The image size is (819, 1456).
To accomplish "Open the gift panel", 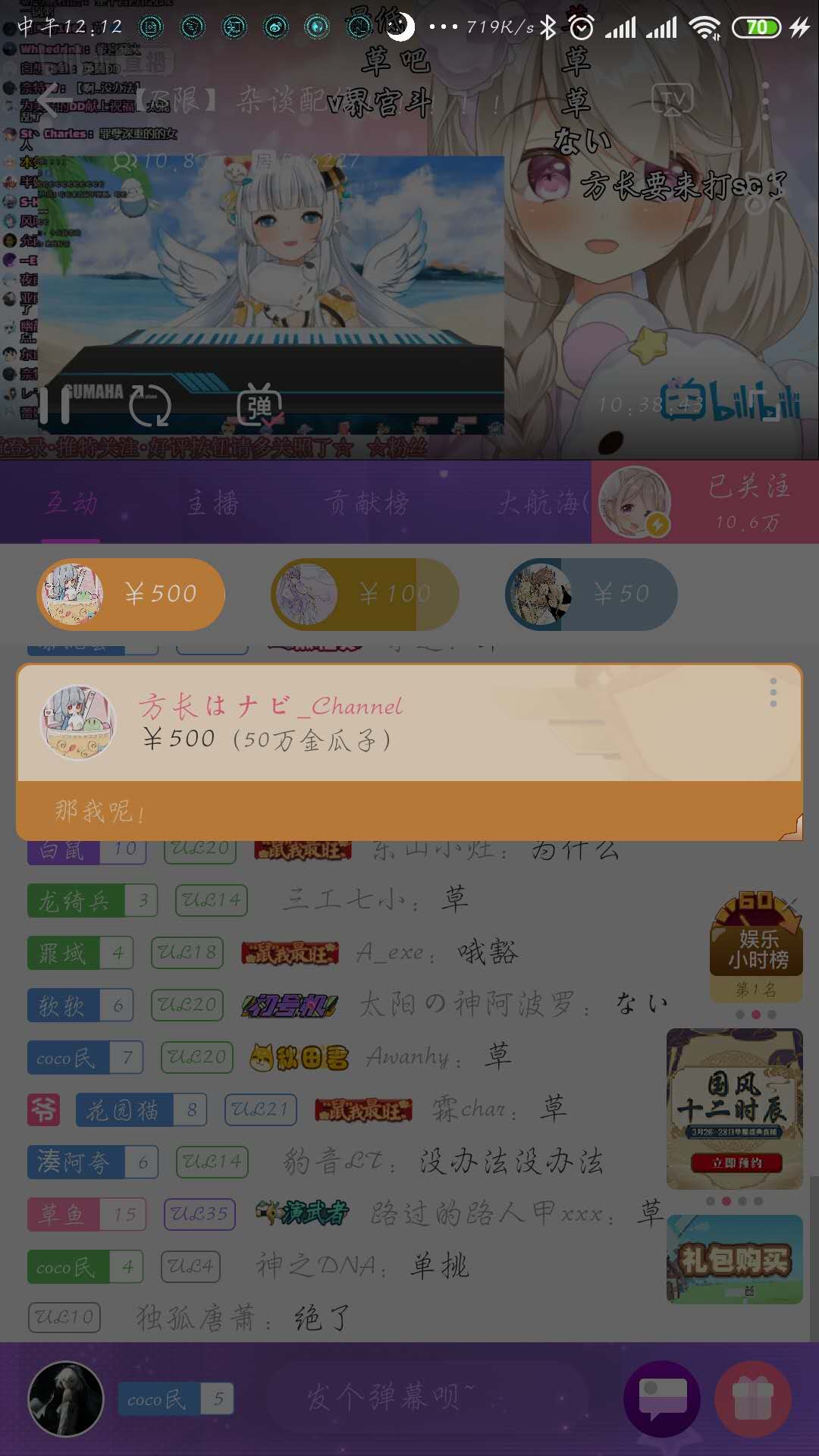I will (752, 1398).
